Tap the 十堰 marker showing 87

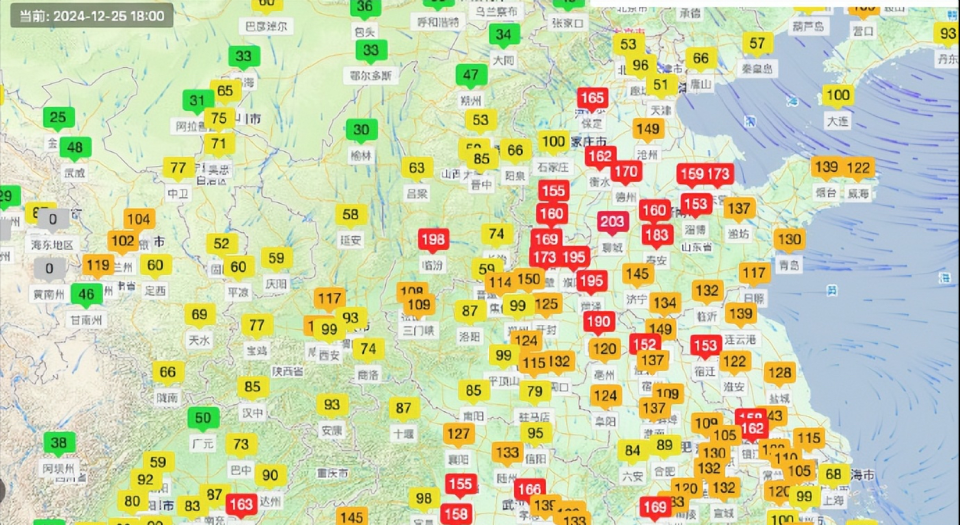pyautogui.click(x=403, y=408)
